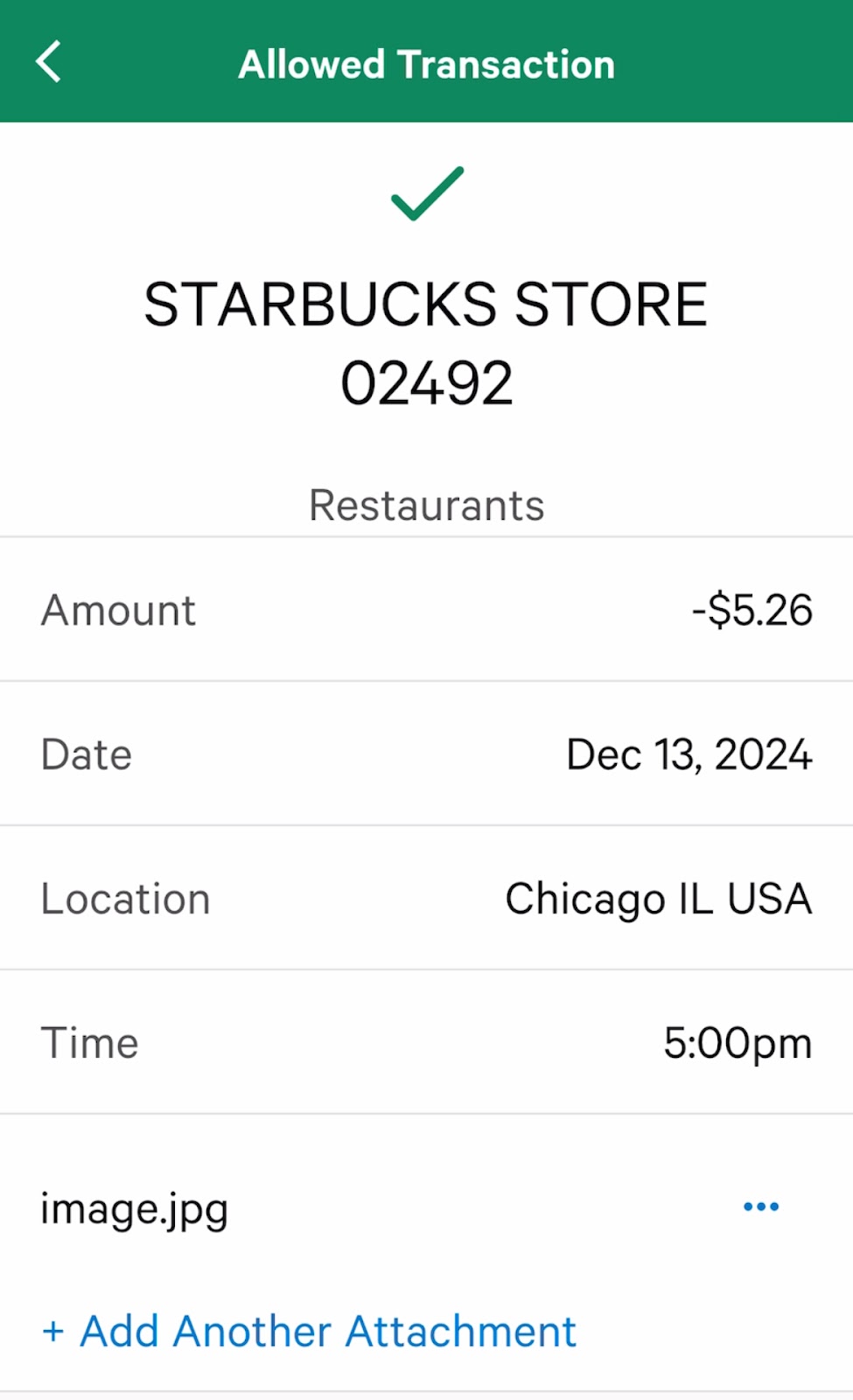Expand options for the attached image file

759,1206
